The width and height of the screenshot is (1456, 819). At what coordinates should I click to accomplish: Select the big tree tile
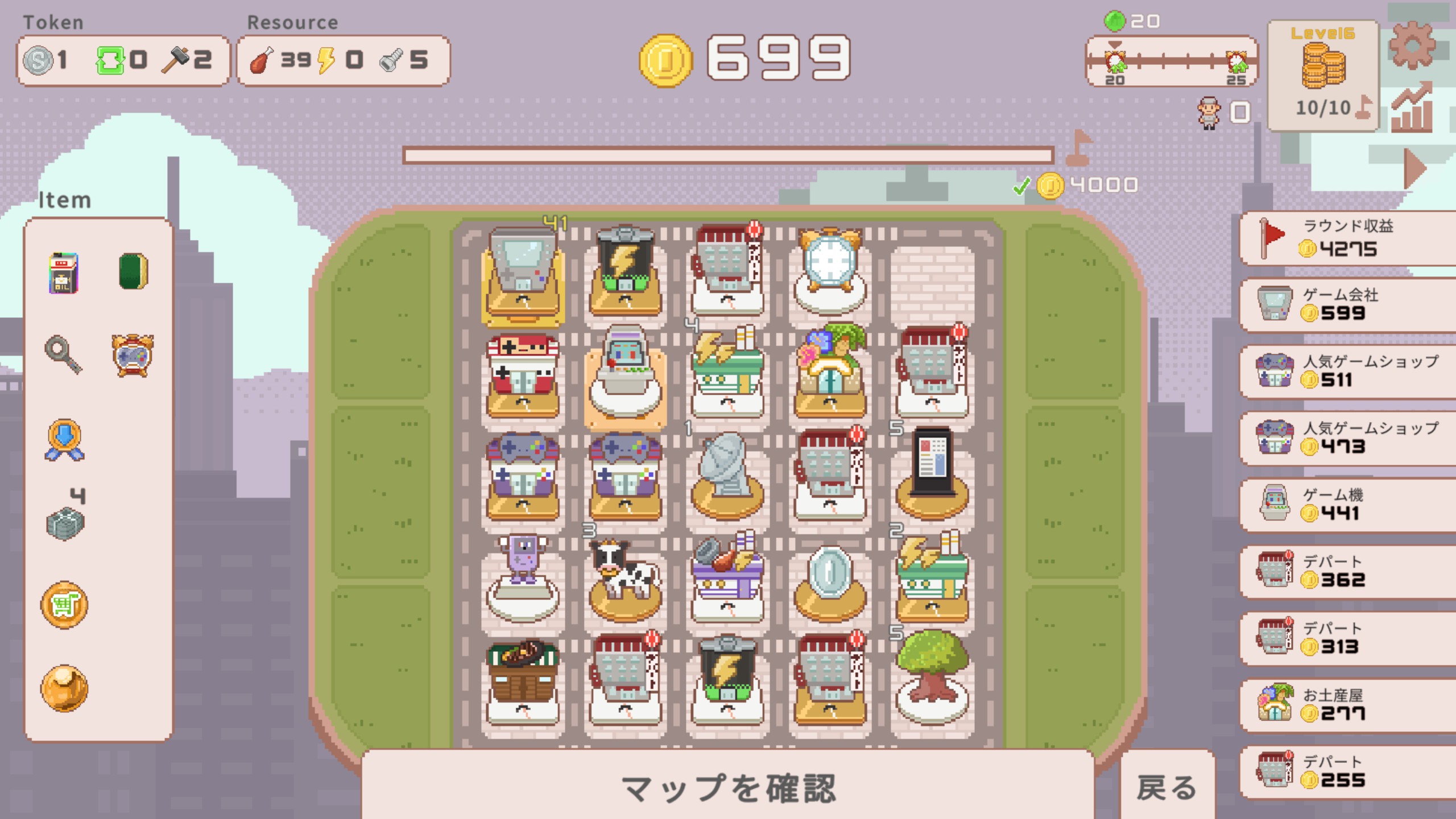pyautogui.click(x=932, y=674)
